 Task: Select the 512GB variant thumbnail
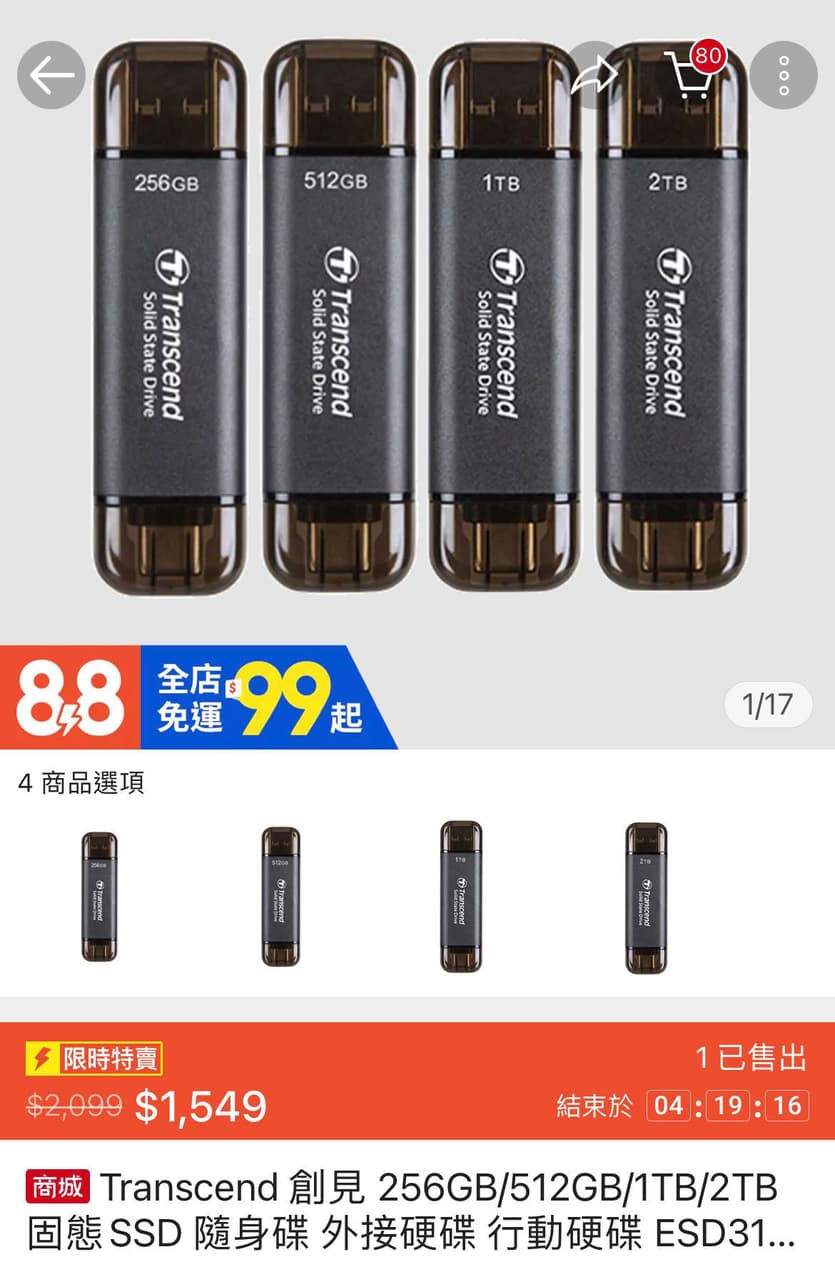[278, 893]
